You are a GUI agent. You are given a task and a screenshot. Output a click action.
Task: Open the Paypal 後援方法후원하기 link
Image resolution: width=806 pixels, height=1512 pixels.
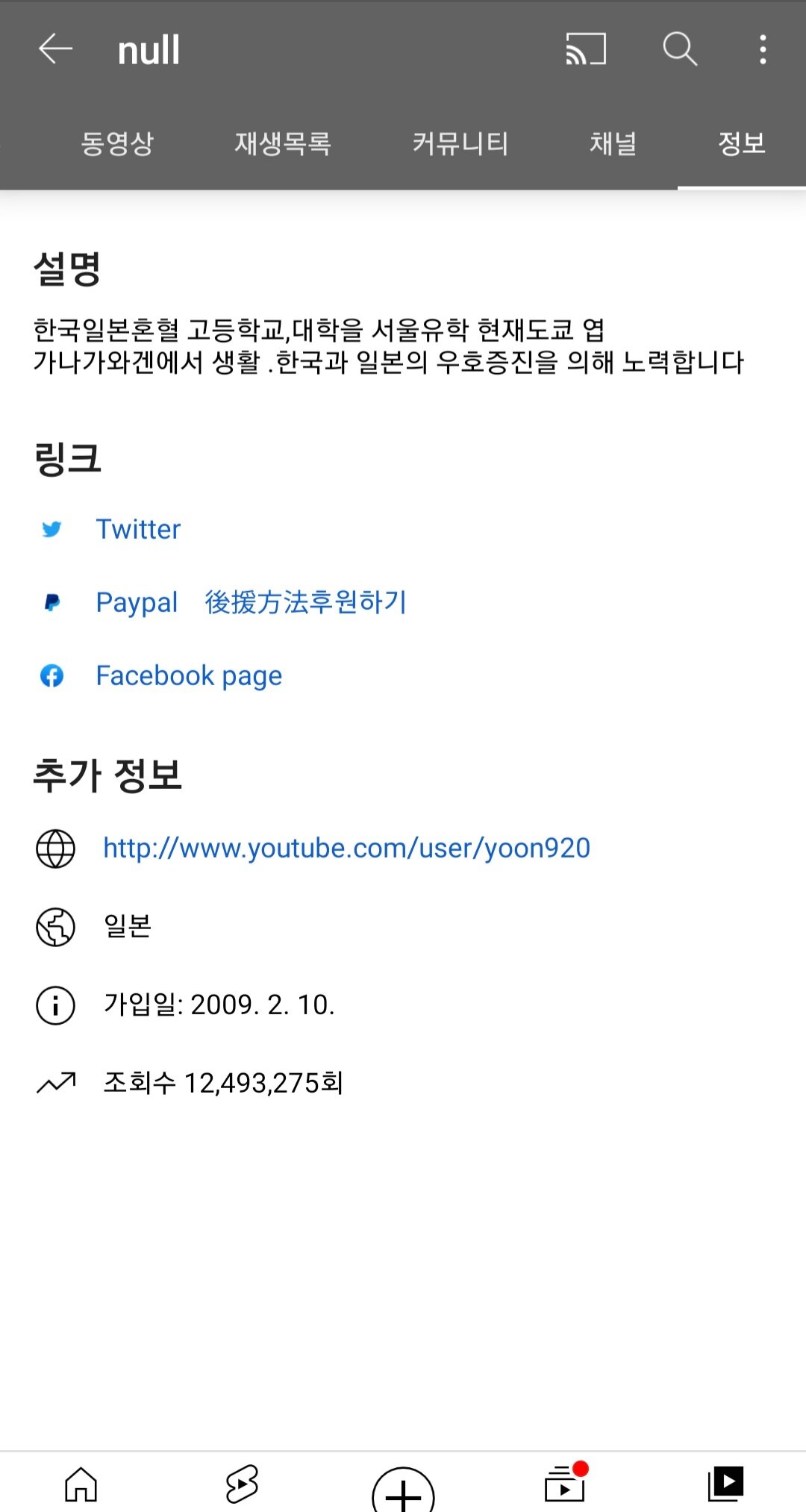[251, 602]
